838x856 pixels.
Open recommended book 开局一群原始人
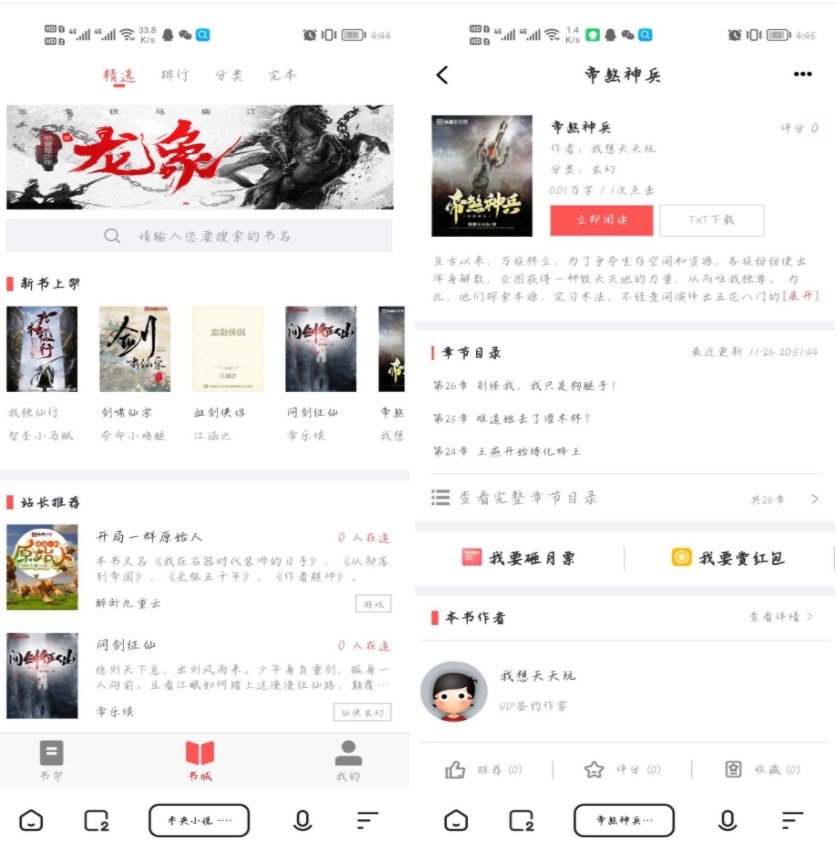(150, 537)
